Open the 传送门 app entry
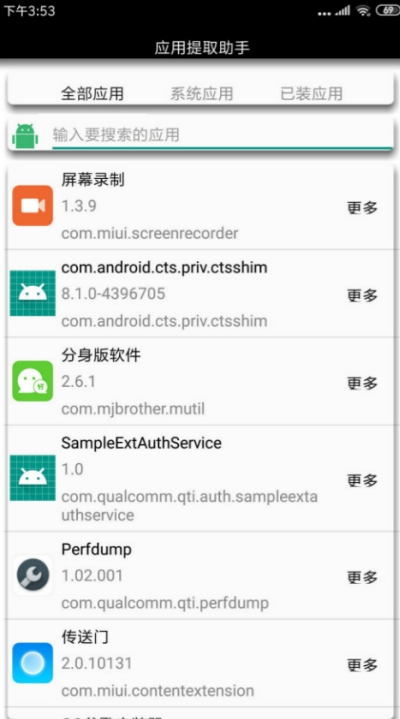The image size is (400, 719). [200, 663]
